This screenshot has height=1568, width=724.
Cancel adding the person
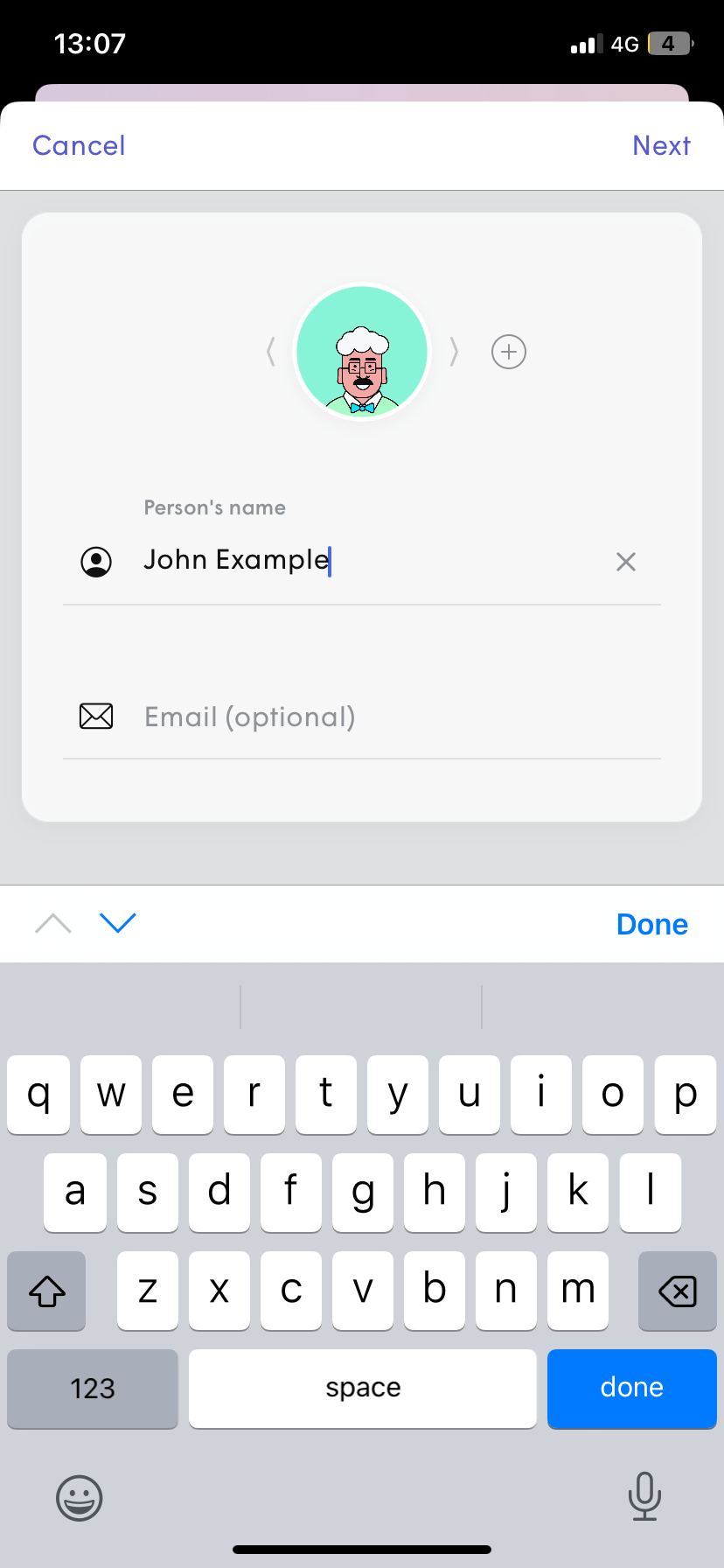click(79, 145)
